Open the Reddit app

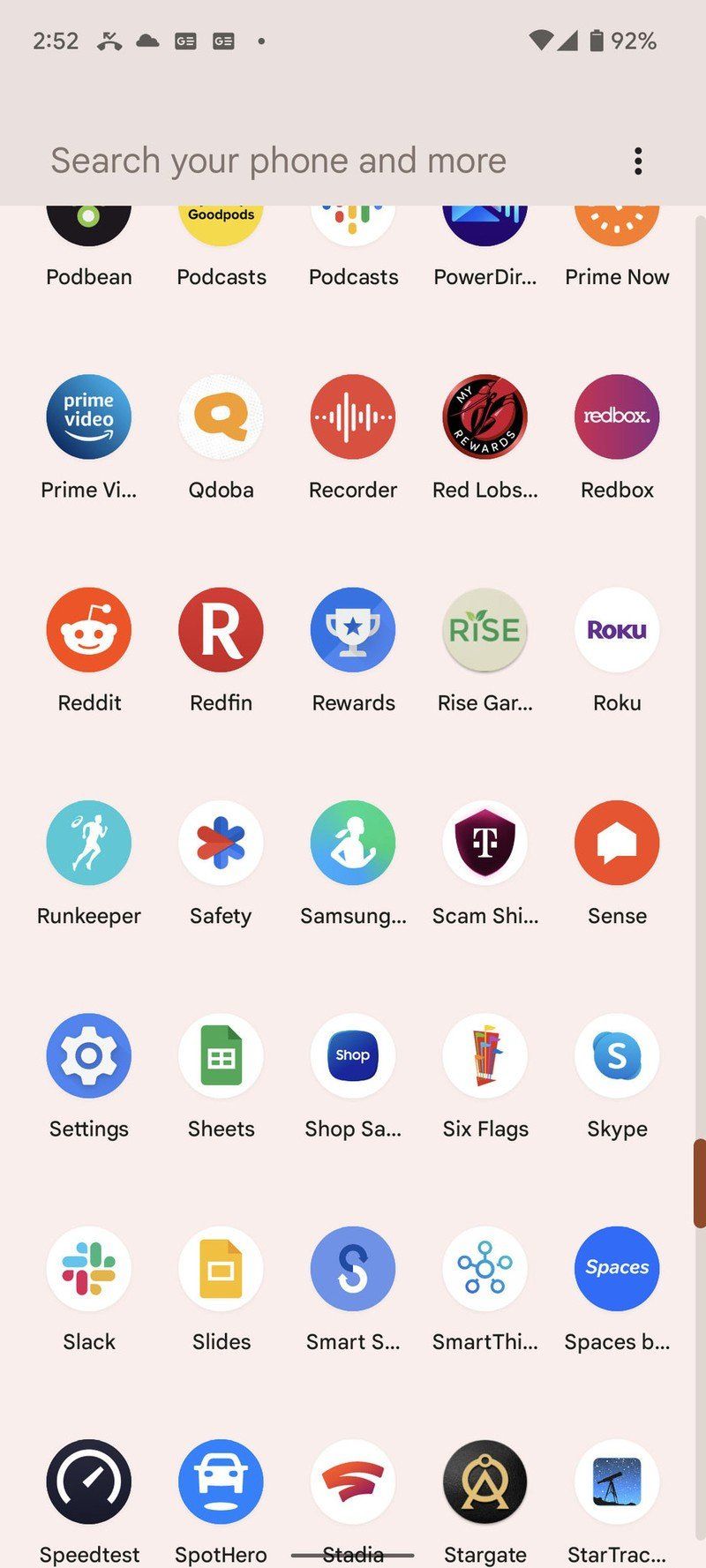88,630
